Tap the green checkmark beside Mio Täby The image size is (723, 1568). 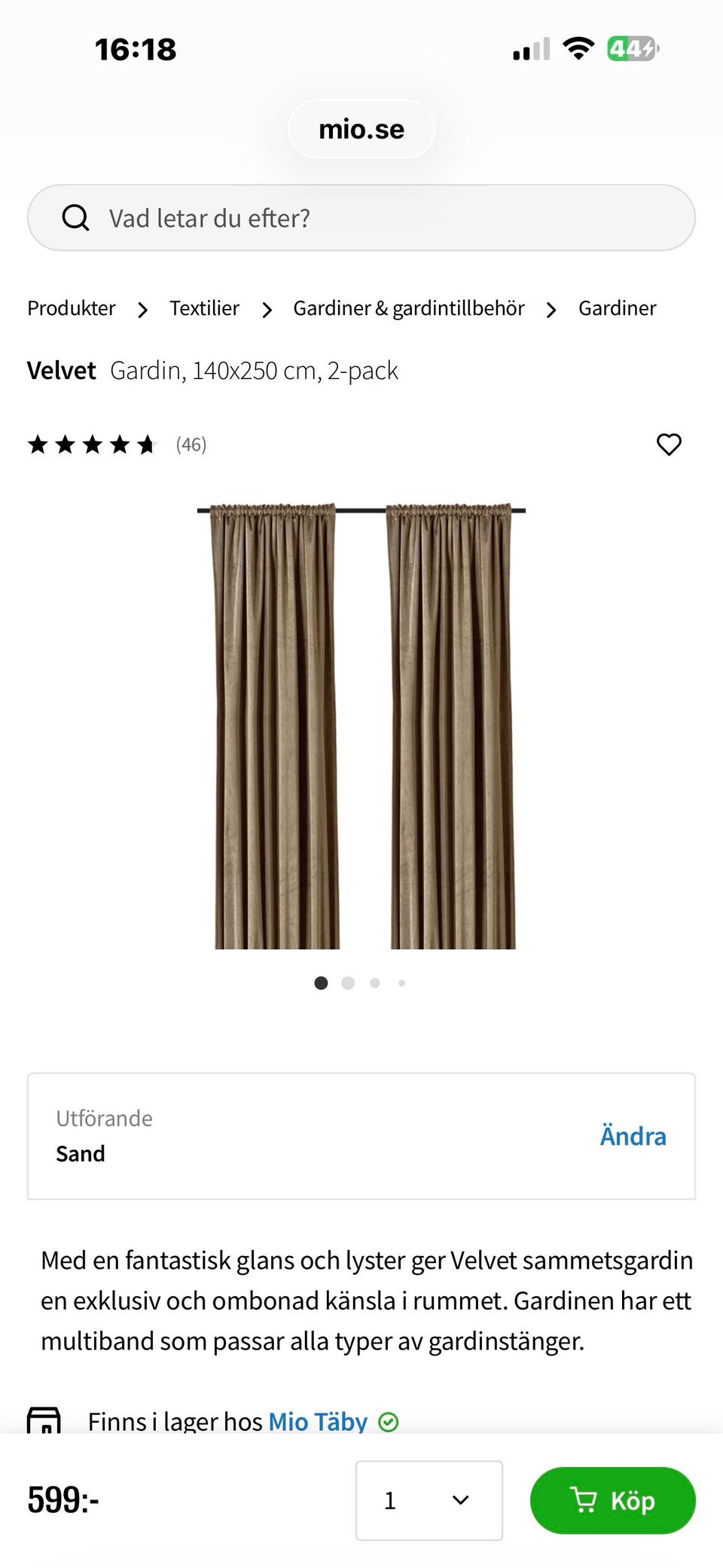pos(389,1422)
